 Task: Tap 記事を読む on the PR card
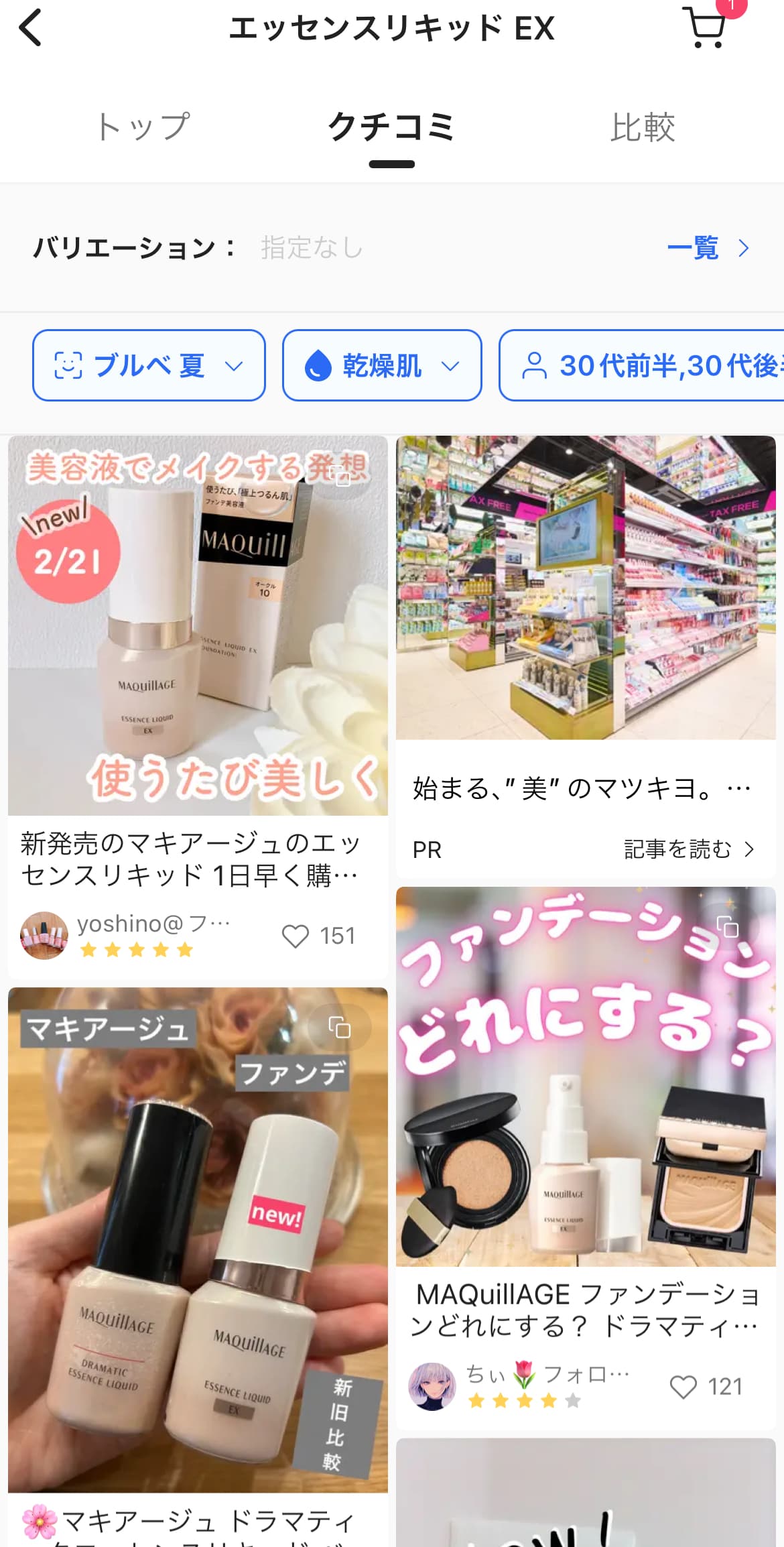coord(689,849)
